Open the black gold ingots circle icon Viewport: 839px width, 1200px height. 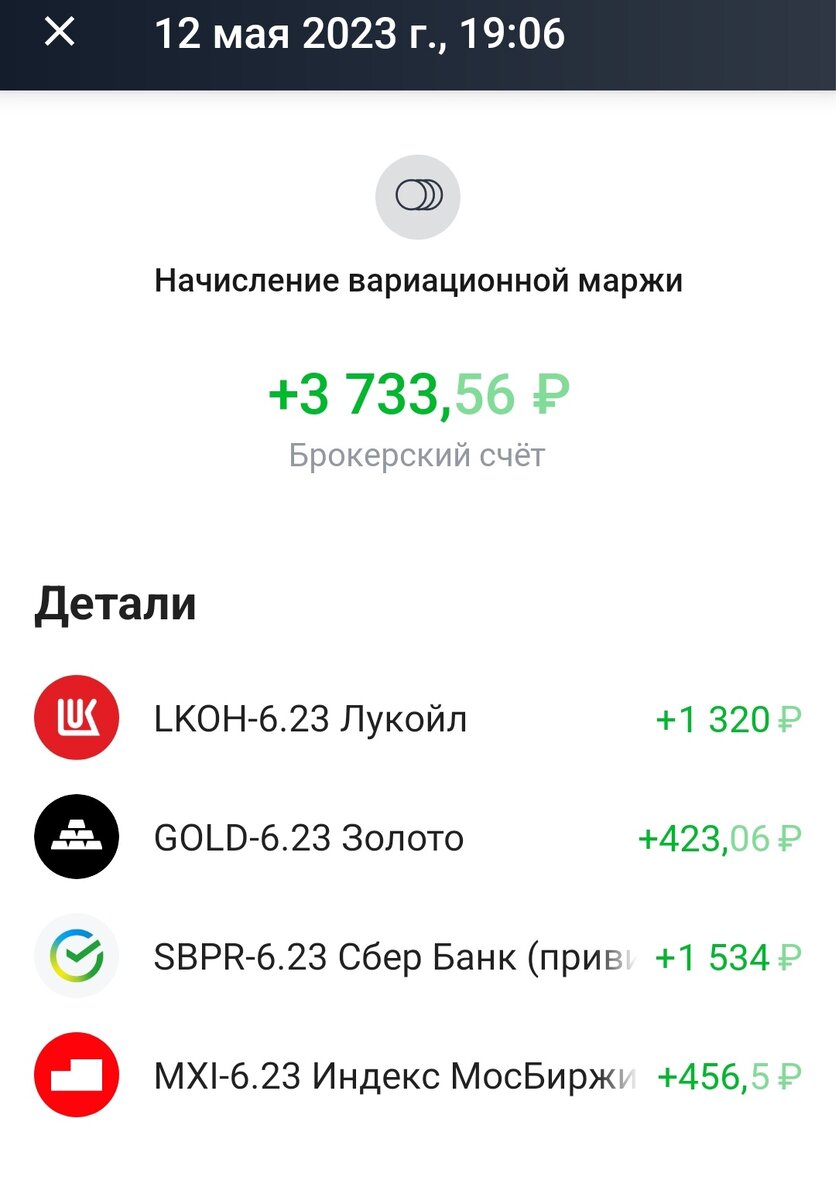click(76, 838)
